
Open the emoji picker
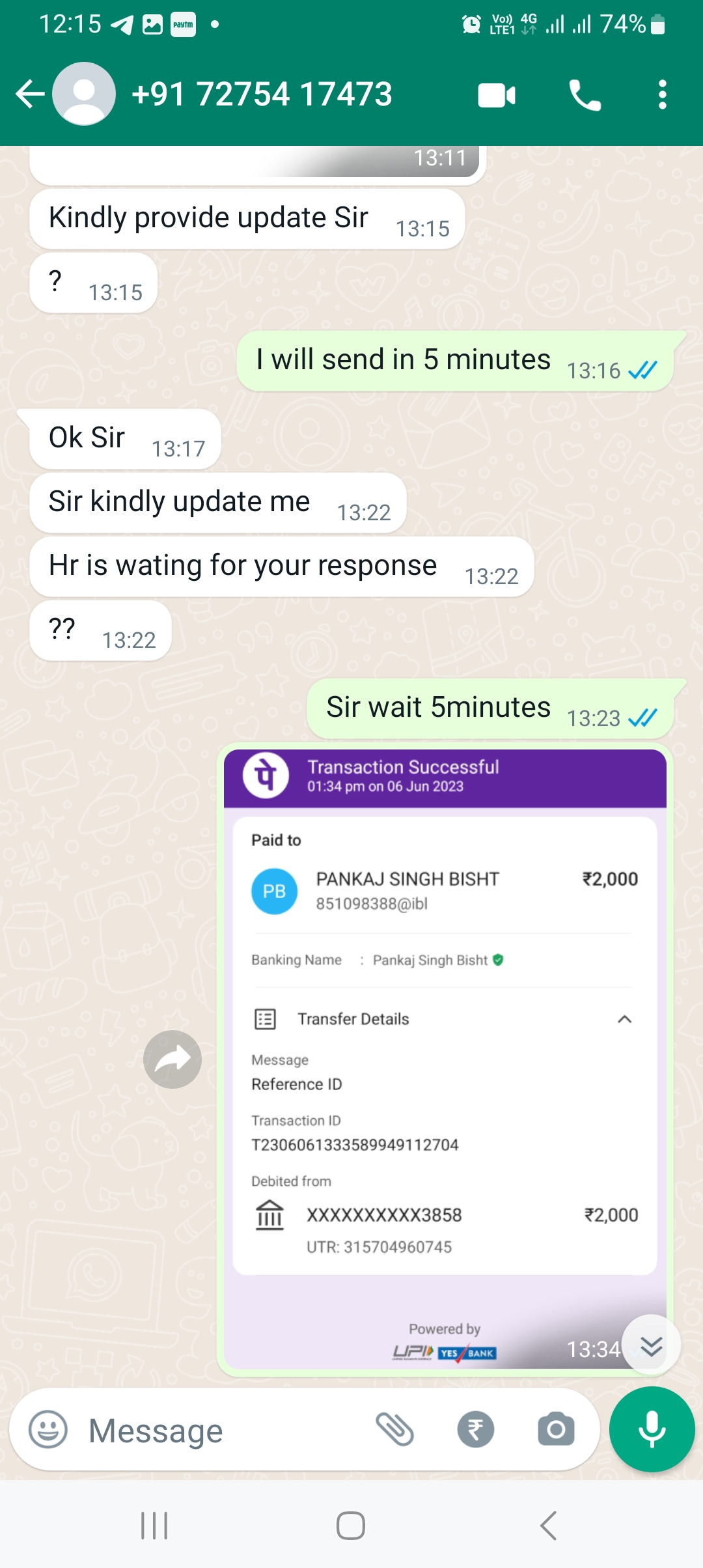pyautogui.click(x=48, y=1430)
